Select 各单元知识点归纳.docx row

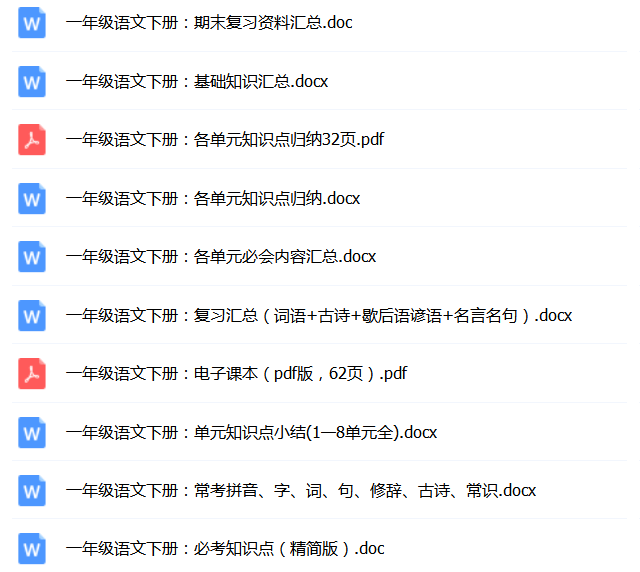click(x=213, y=198)
